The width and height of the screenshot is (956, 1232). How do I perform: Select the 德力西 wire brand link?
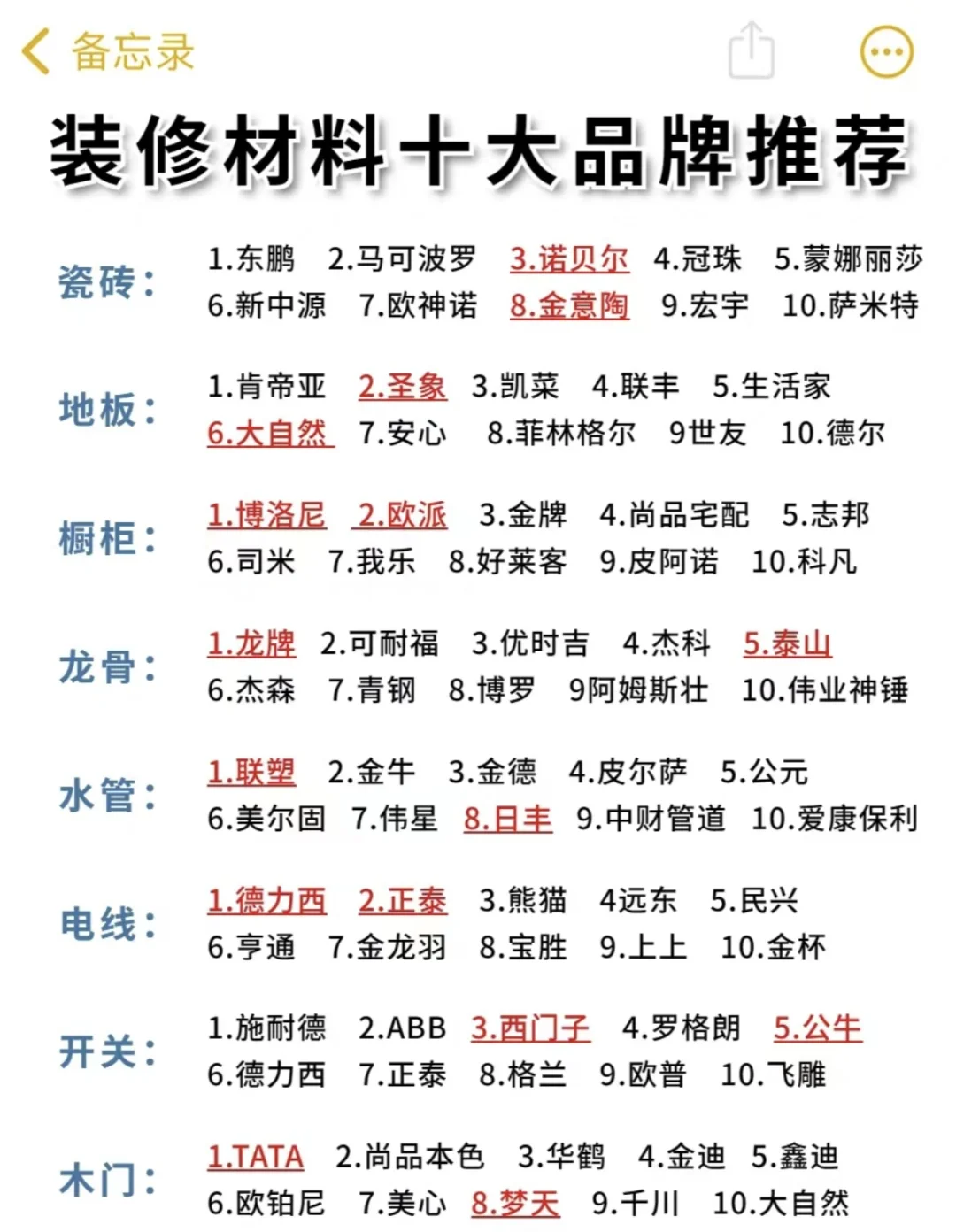[x=268, y=900]
